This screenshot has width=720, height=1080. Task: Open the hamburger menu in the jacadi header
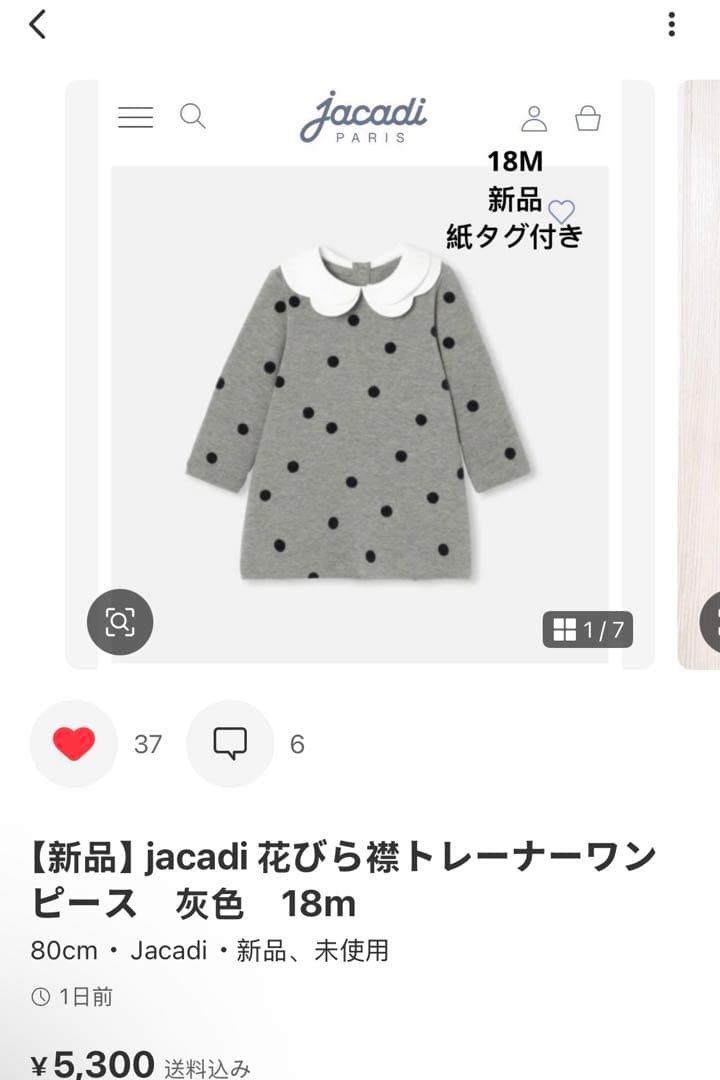pos(135,117)
